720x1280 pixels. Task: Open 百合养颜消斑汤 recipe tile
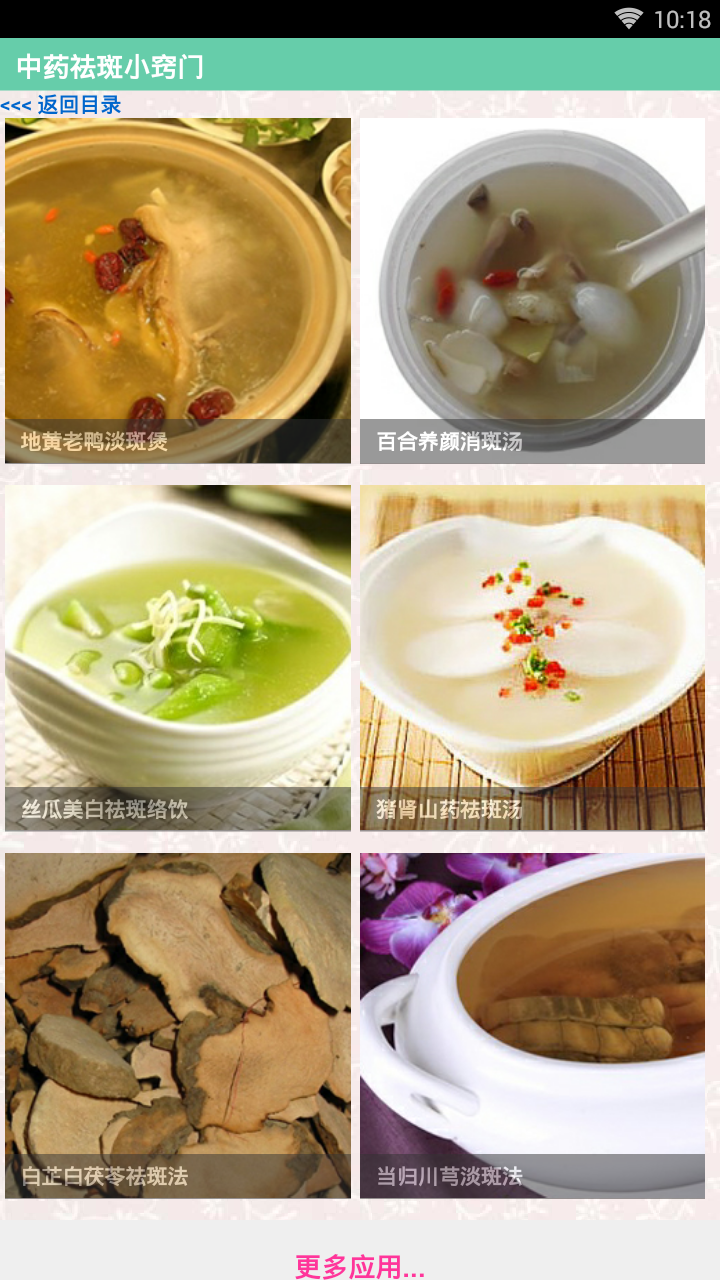[x=532, y=291]
